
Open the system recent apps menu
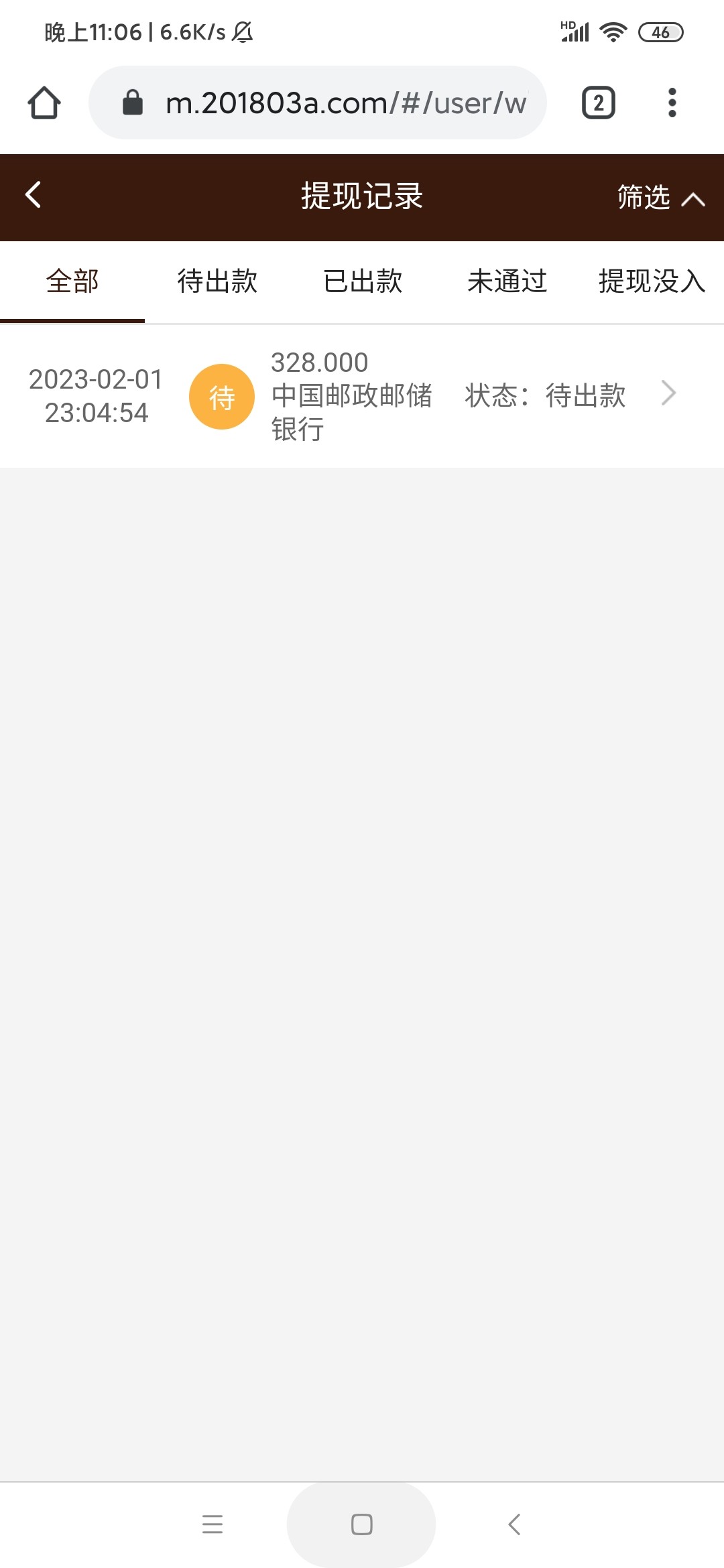(x=213, y=1524)
